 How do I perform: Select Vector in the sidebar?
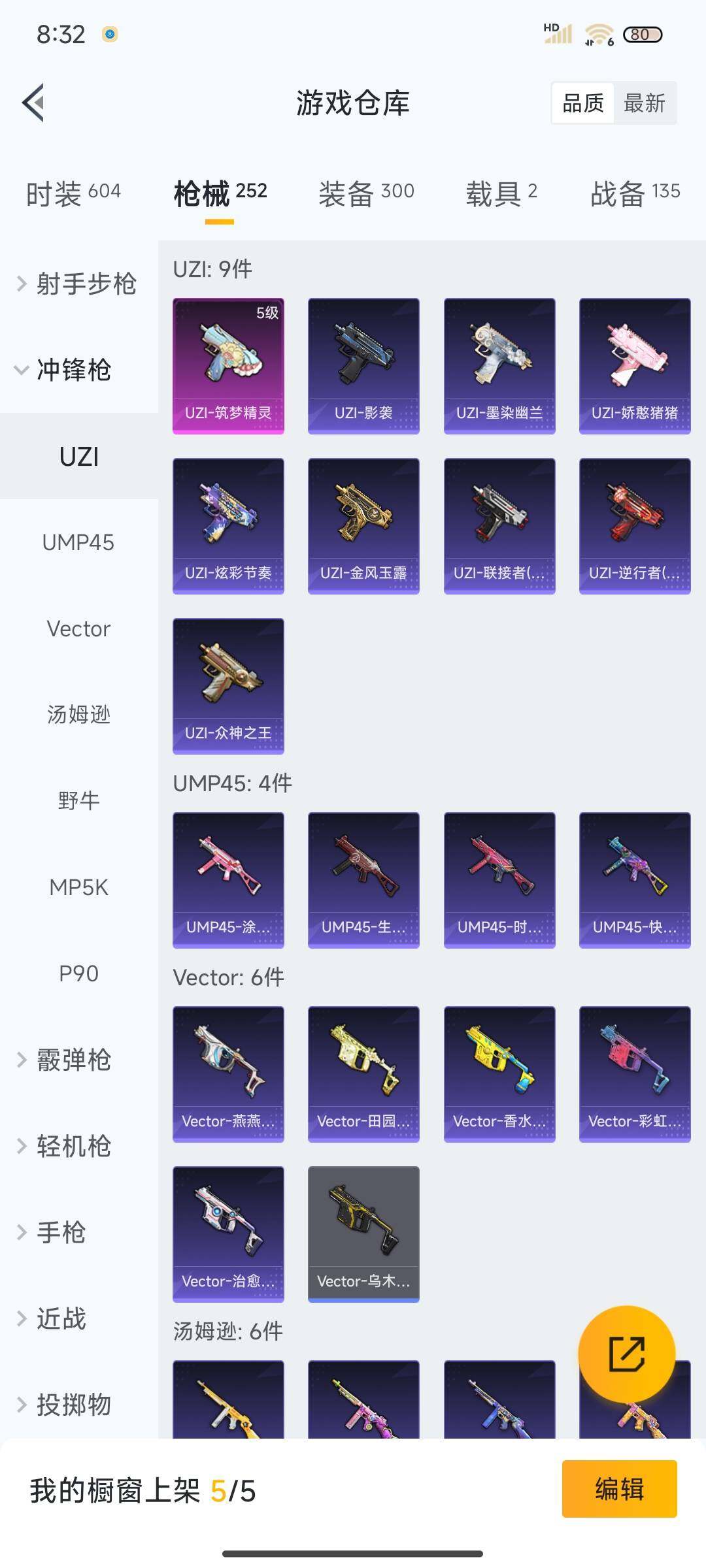pyautogui.click(x=78, y=629)
